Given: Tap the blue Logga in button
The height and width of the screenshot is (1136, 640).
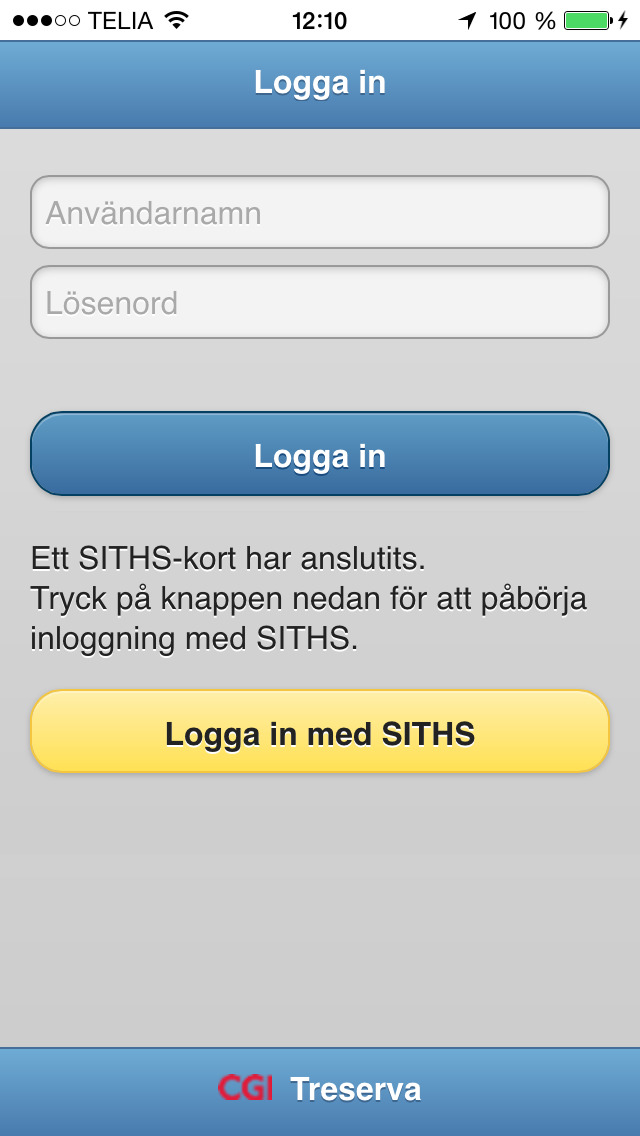Looking at the screenshot, I should tap(320, 454).
